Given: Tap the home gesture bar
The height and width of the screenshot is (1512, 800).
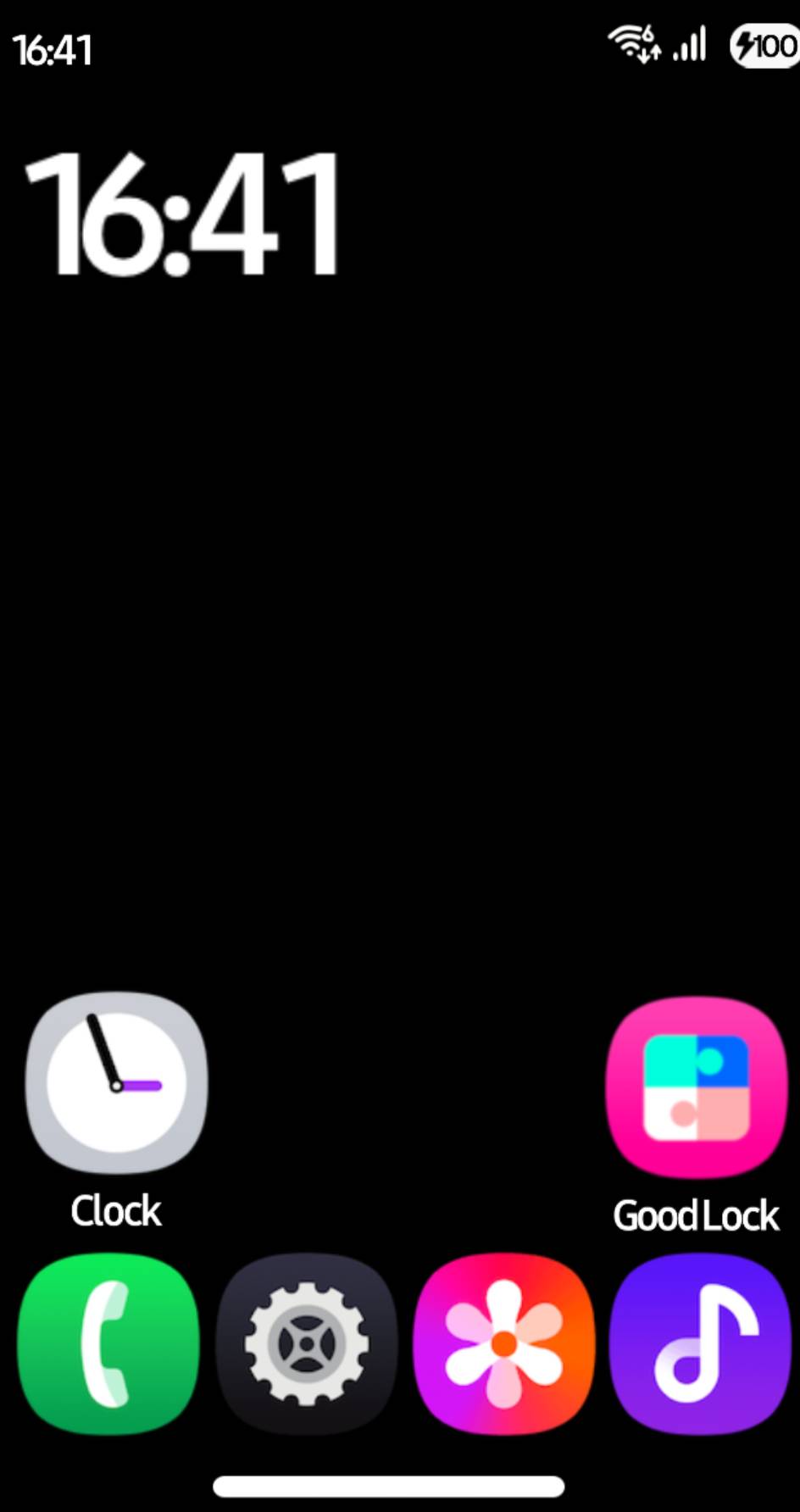Looking at the screenshot, I should tap(389, 1486).
